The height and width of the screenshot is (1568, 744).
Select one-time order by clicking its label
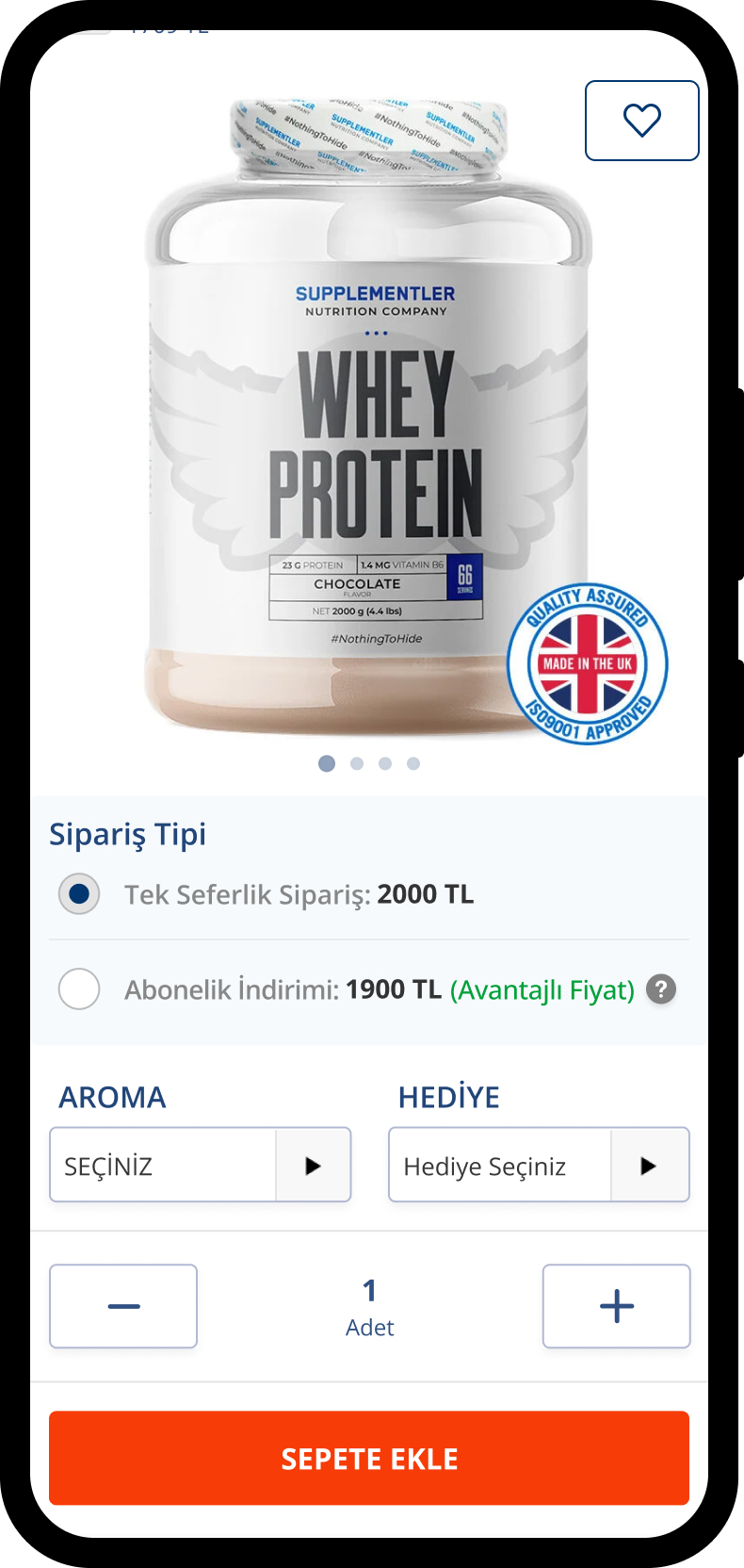(283, 893)
